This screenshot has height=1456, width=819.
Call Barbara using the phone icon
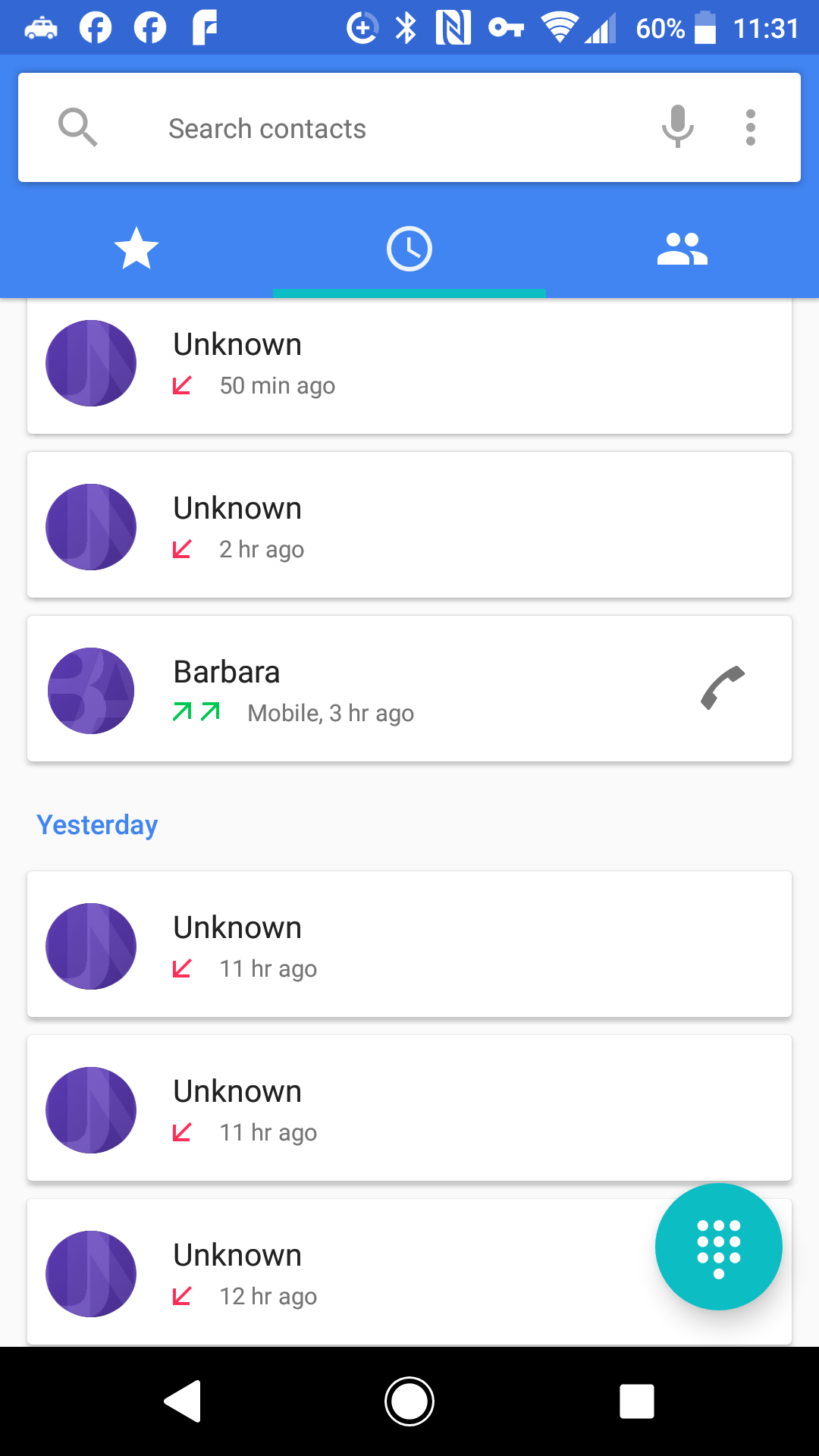(x=721, y=689)
